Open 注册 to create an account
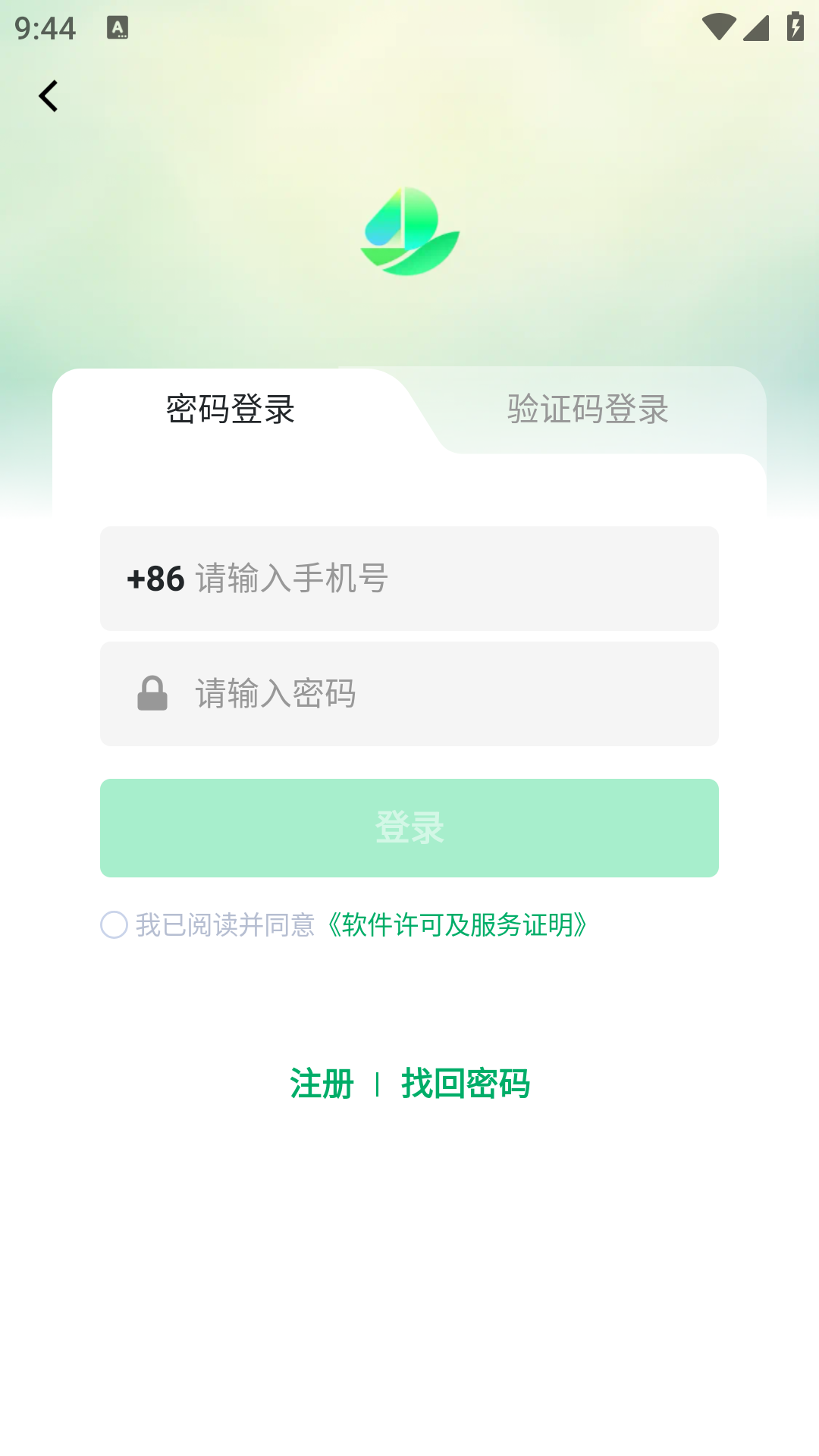The height and width of the screenshot is (1456, 819). (x=322, y=1084)
